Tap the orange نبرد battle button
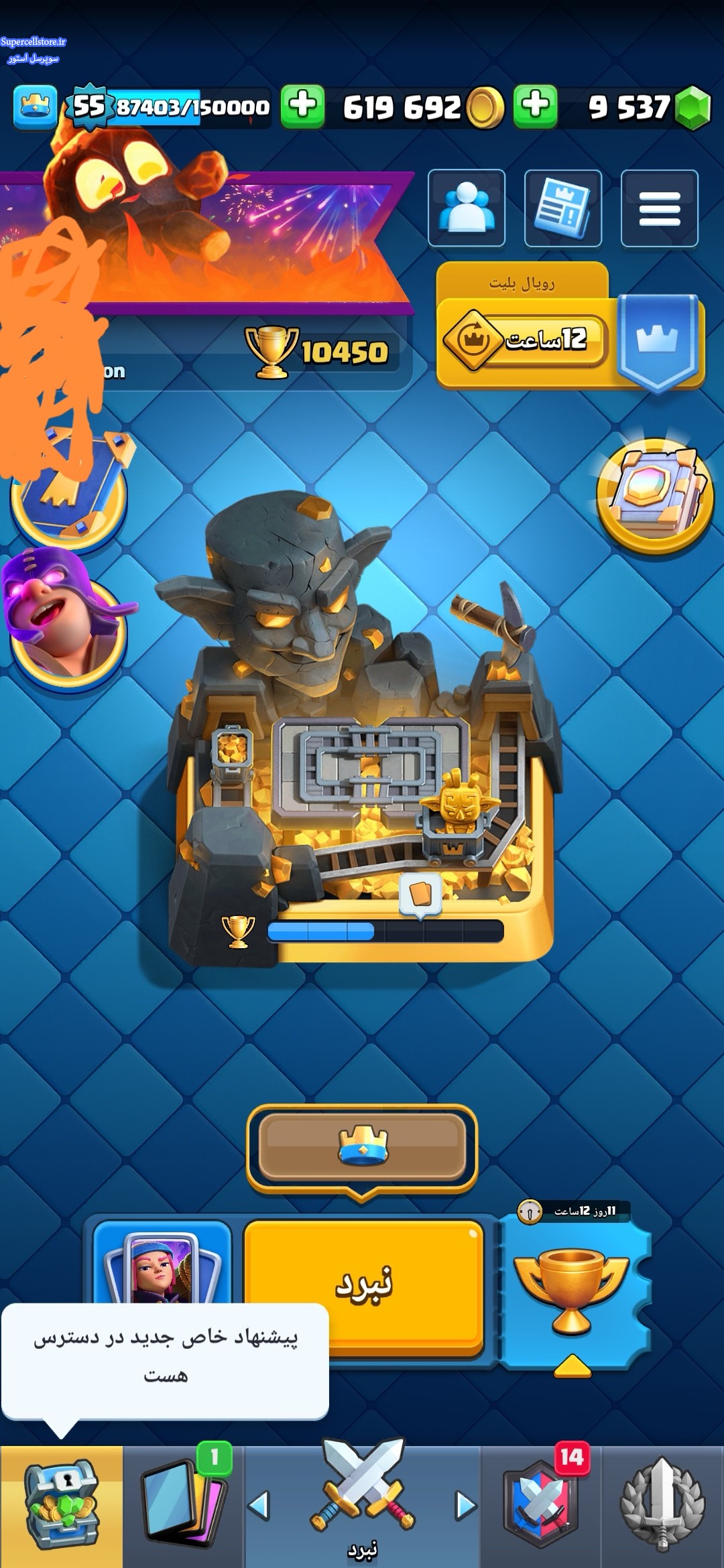 point(364,1288)
